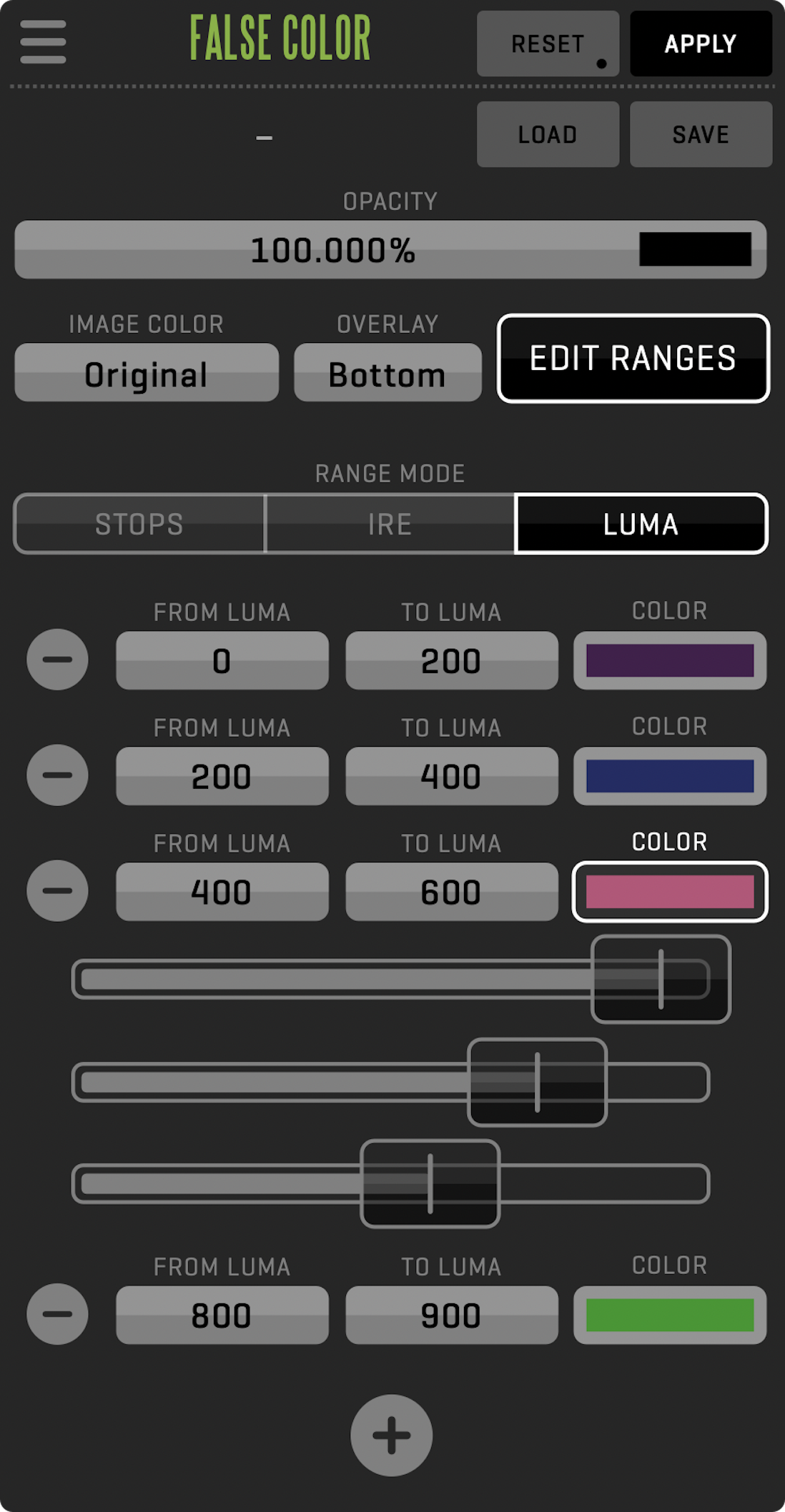Remove the 400 to 600 luma range
The width and height of the screenshot is (785, 1512).
[57, 891]
